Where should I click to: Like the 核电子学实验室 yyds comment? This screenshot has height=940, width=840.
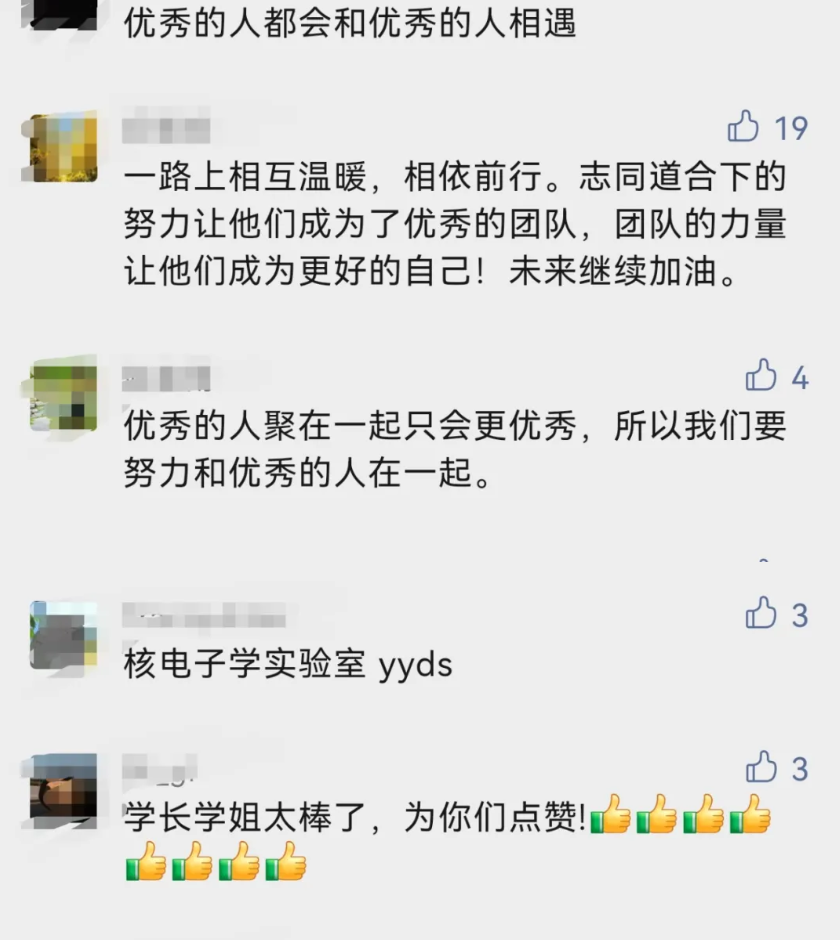[x=761, y=614]
